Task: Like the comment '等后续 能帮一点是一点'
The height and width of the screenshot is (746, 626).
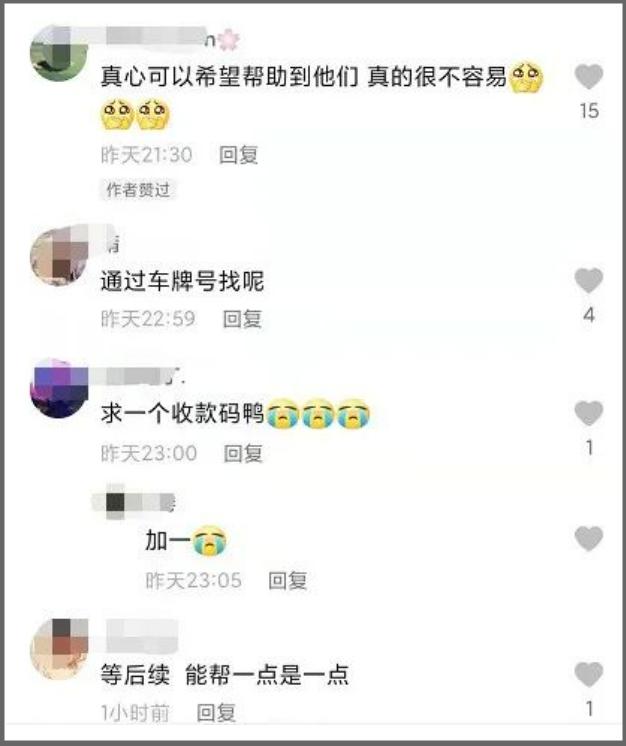Action: pos(589,674)
